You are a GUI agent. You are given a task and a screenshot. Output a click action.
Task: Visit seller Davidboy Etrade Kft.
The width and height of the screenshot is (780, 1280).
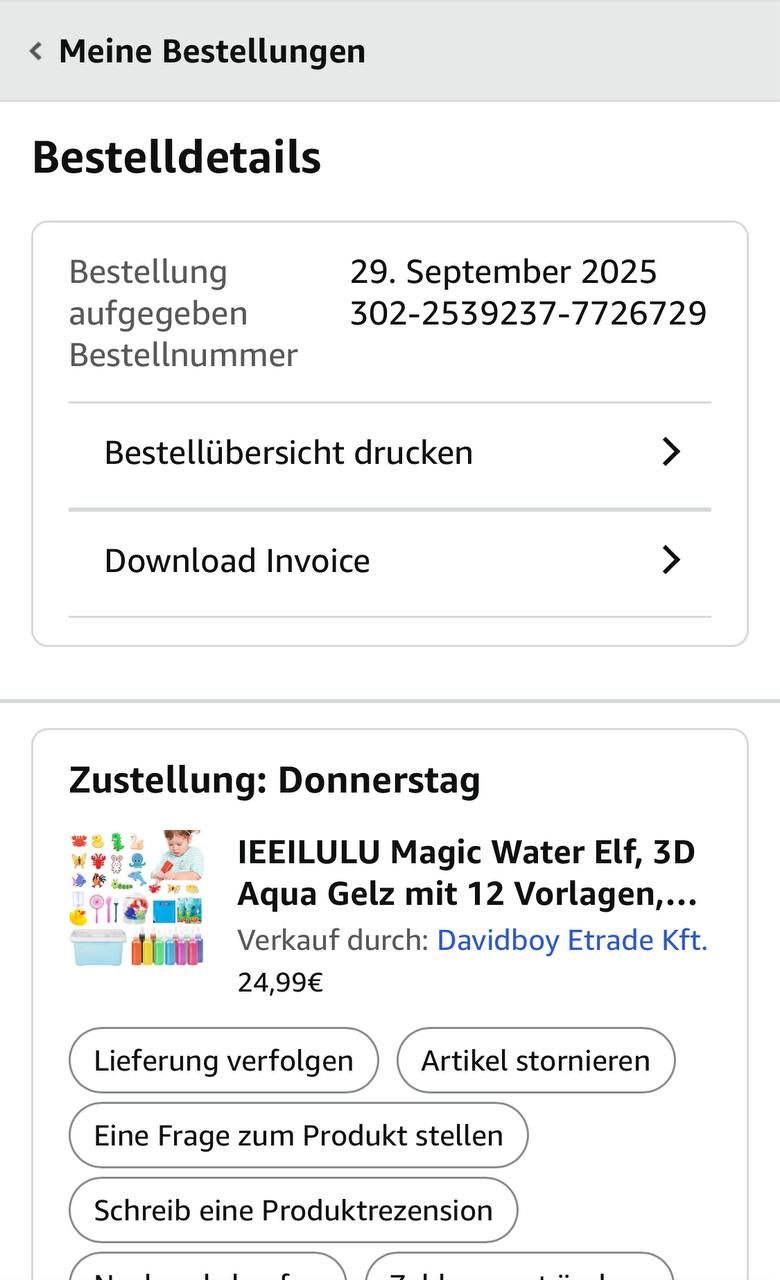572,940
